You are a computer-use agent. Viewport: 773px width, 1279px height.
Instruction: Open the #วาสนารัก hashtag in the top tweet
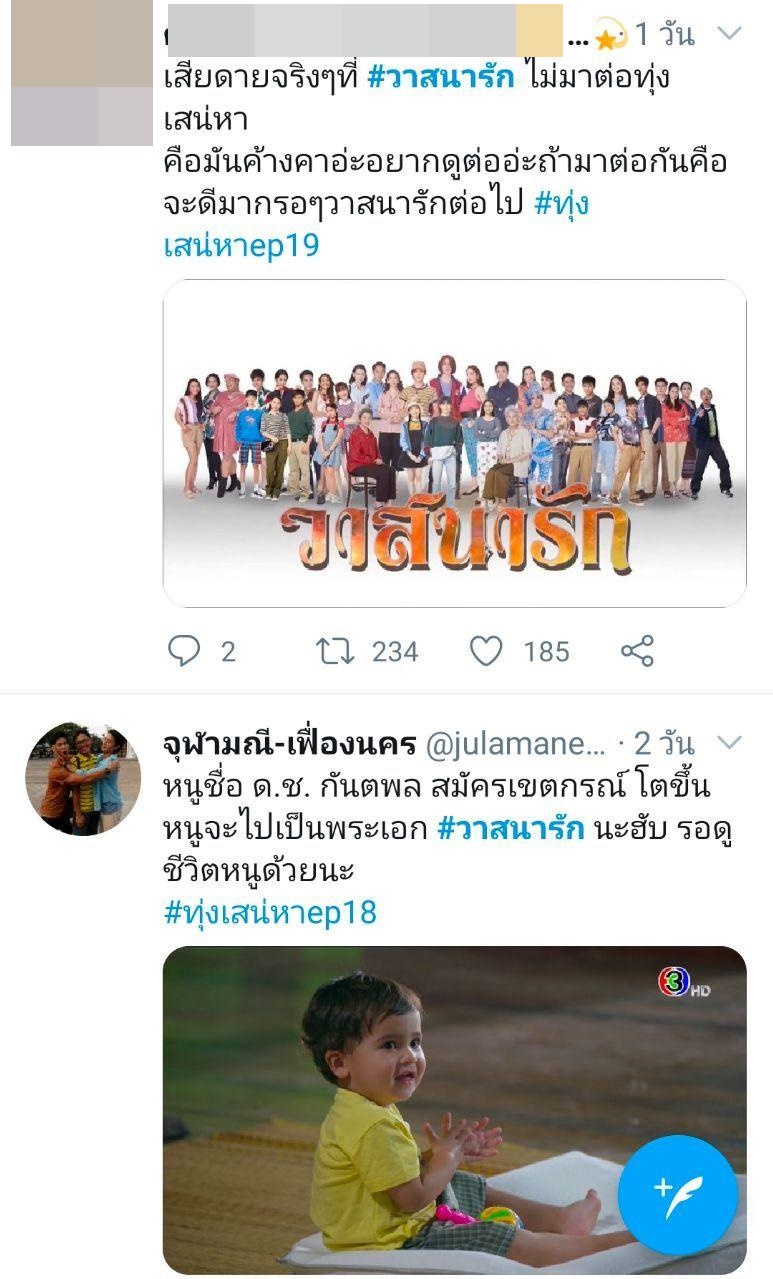[441, 78]
